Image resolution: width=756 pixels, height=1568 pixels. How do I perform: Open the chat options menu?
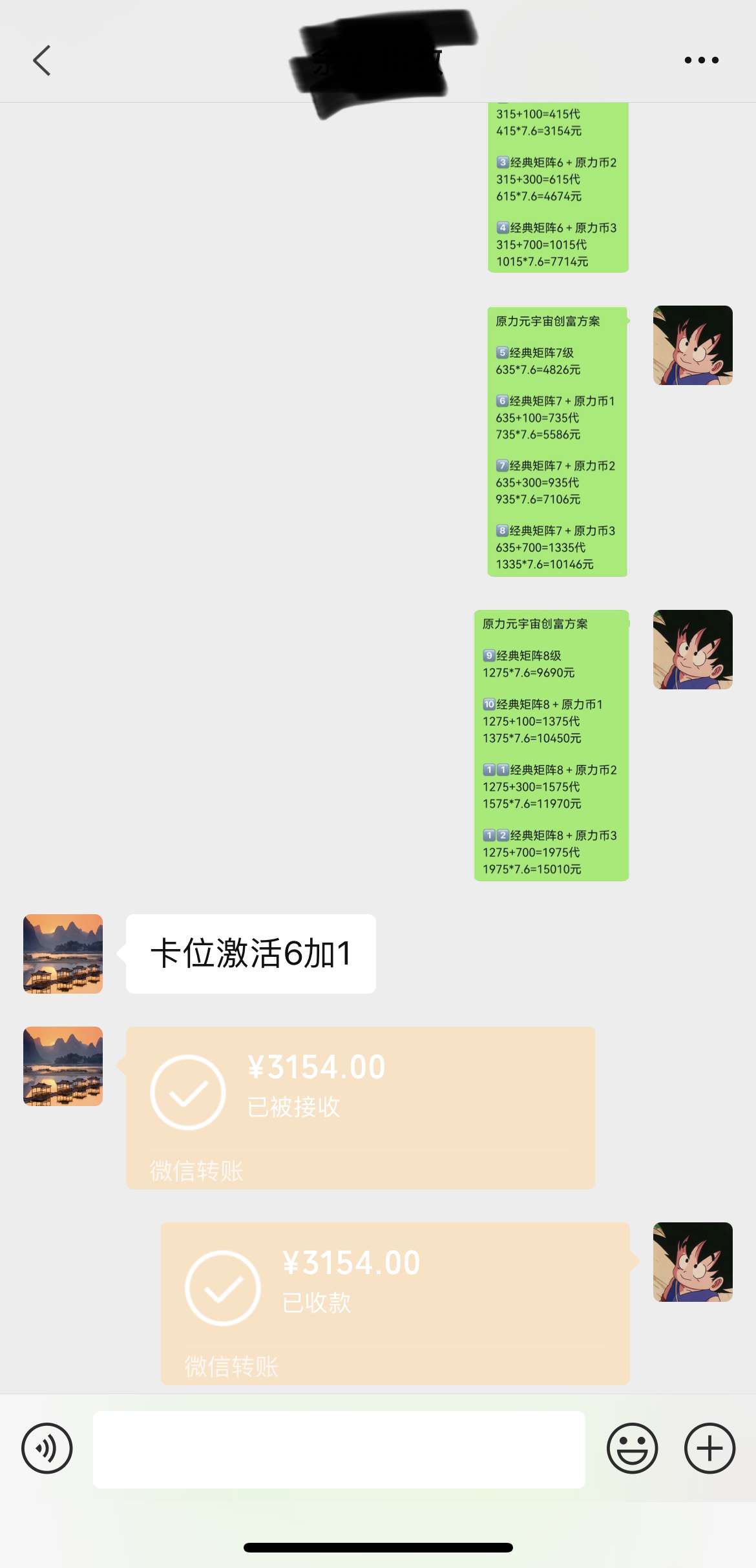(701, 61)
